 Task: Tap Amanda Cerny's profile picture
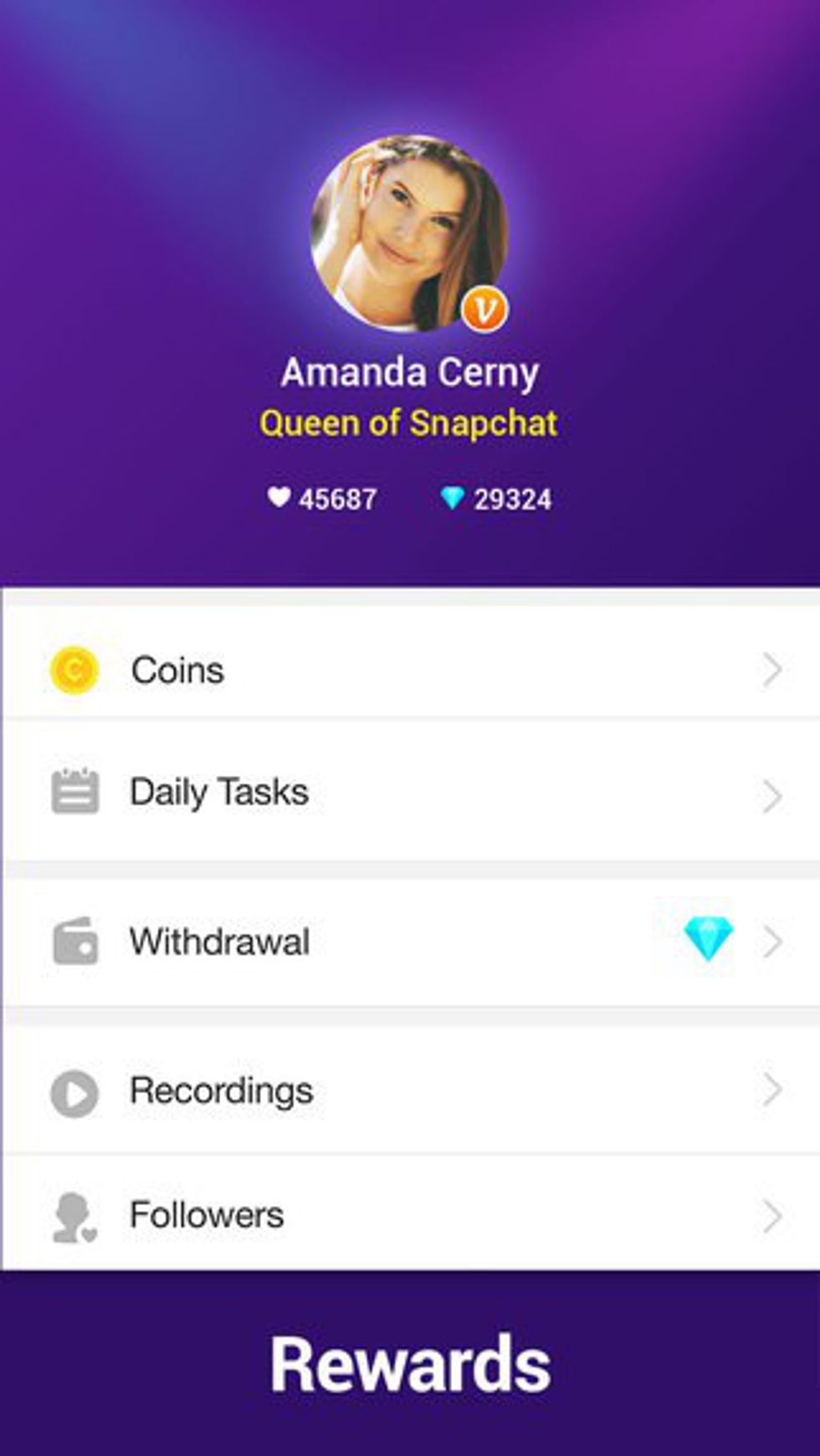tap(408, 233)
